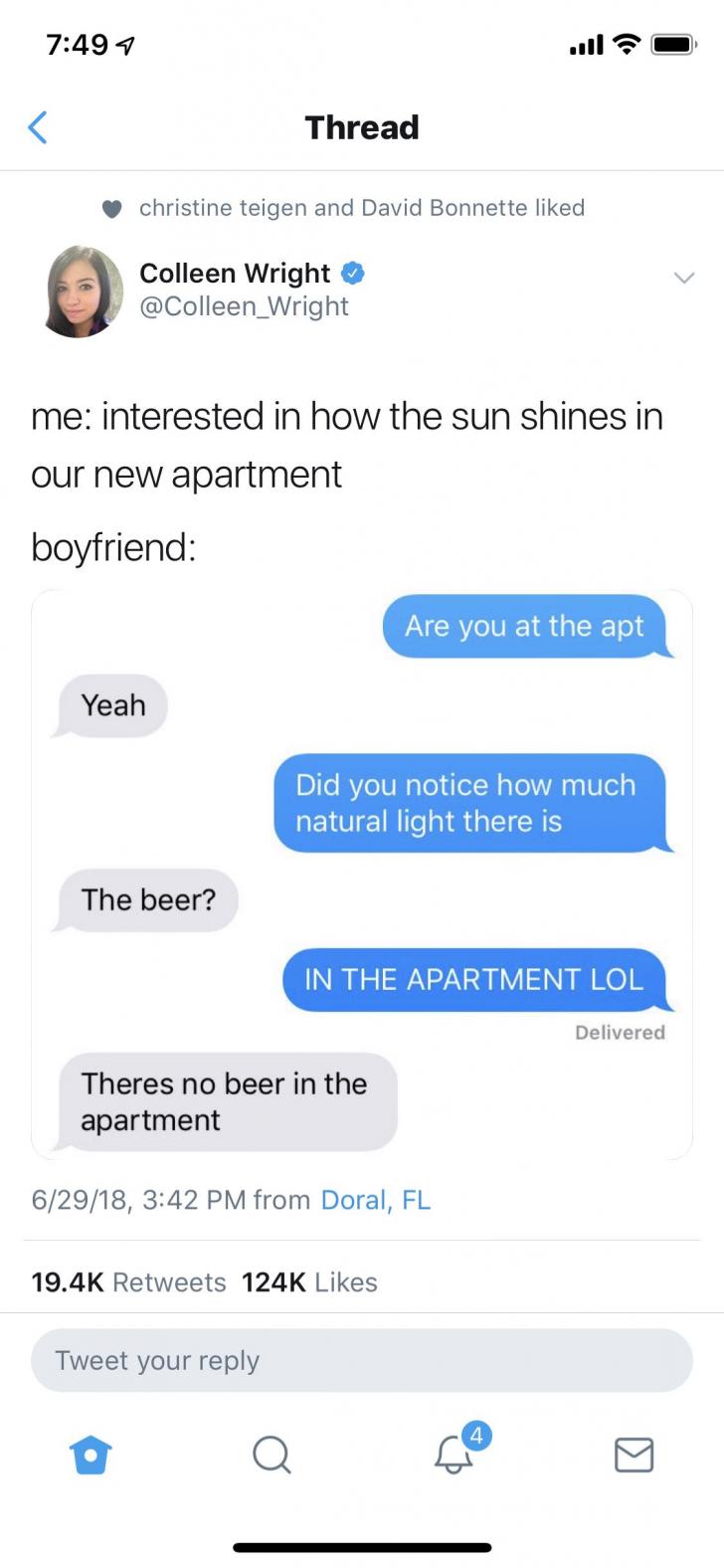Go to the Messages envelope tab
724x1568 pixels.
point(633,1456)
